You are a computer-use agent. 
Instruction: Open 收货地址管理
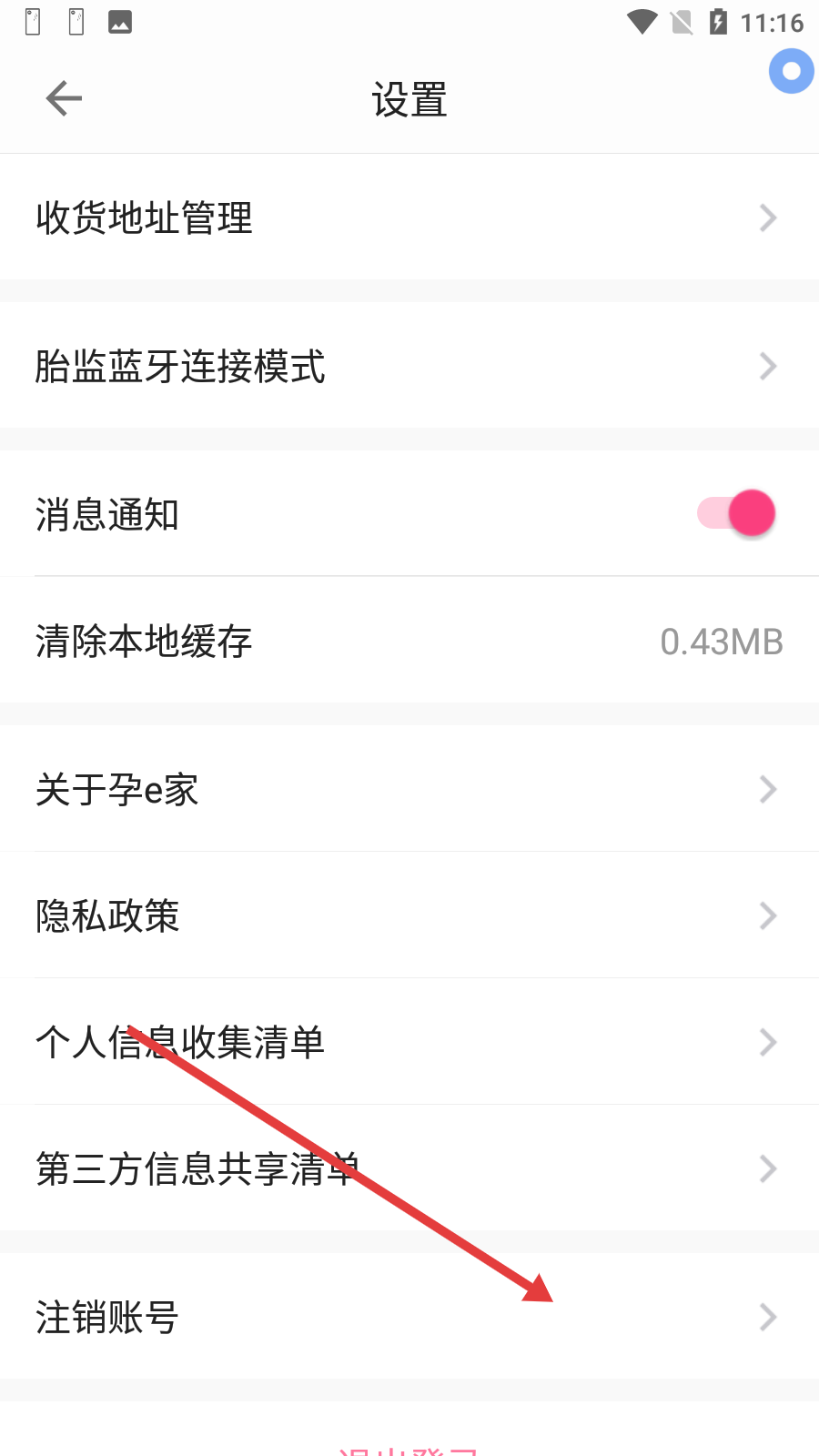tap(409, 218)
